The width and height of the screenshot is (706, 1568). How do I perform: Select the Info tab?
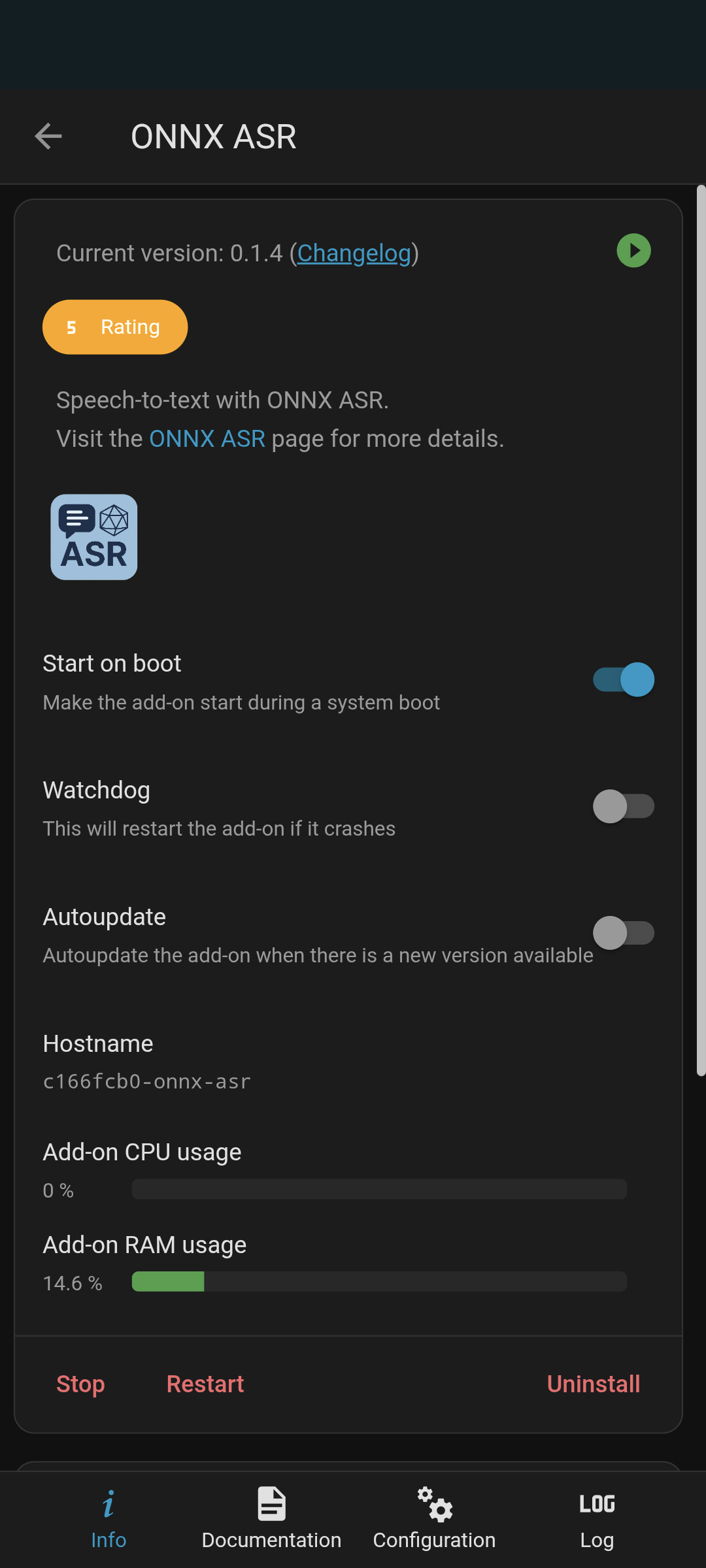tap(109, 1520)
